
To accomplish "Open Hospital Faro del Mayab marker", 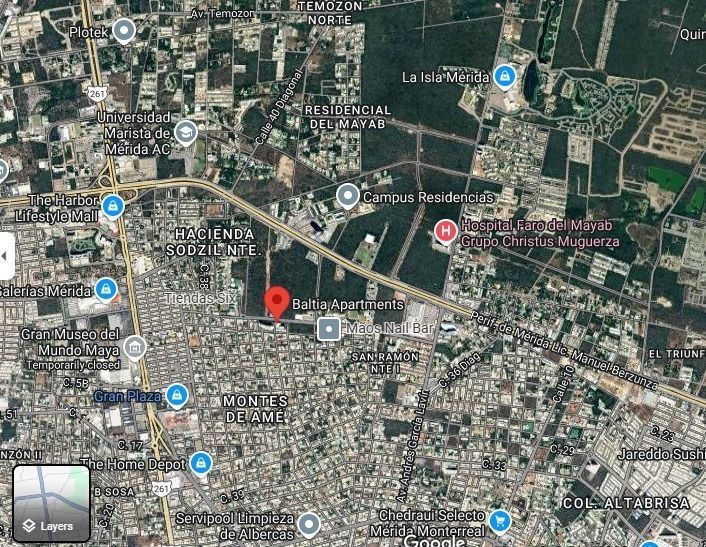I will click(446, 232).
